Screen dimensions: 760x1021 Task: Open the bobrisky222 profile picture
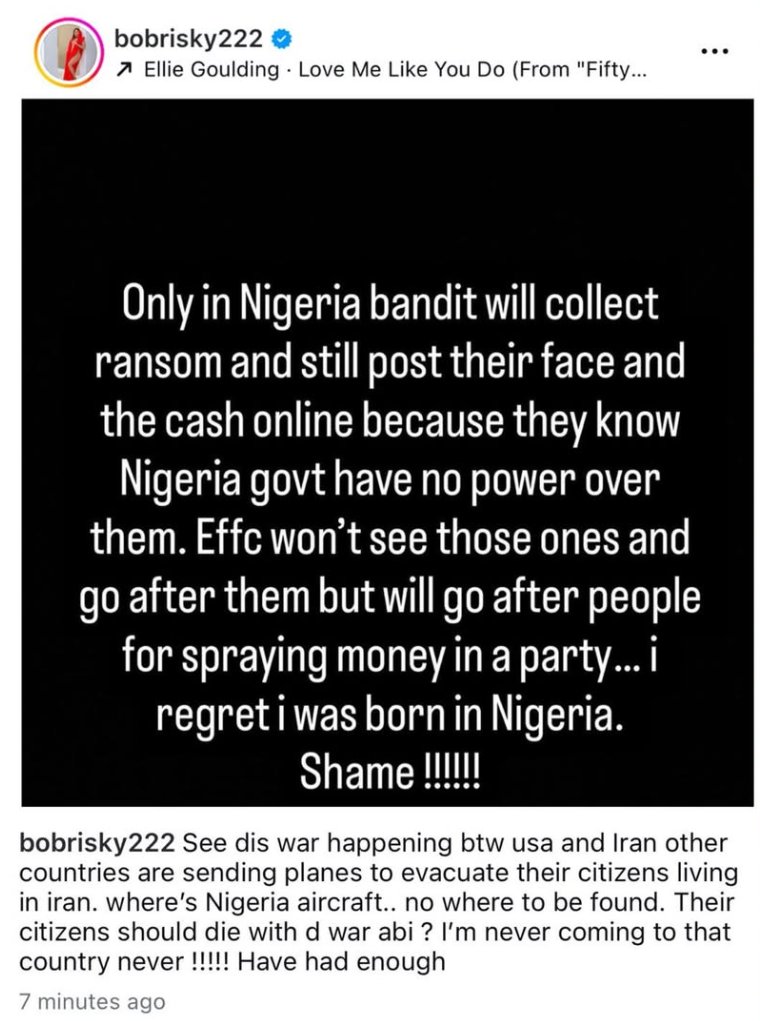tap(70, 54)
